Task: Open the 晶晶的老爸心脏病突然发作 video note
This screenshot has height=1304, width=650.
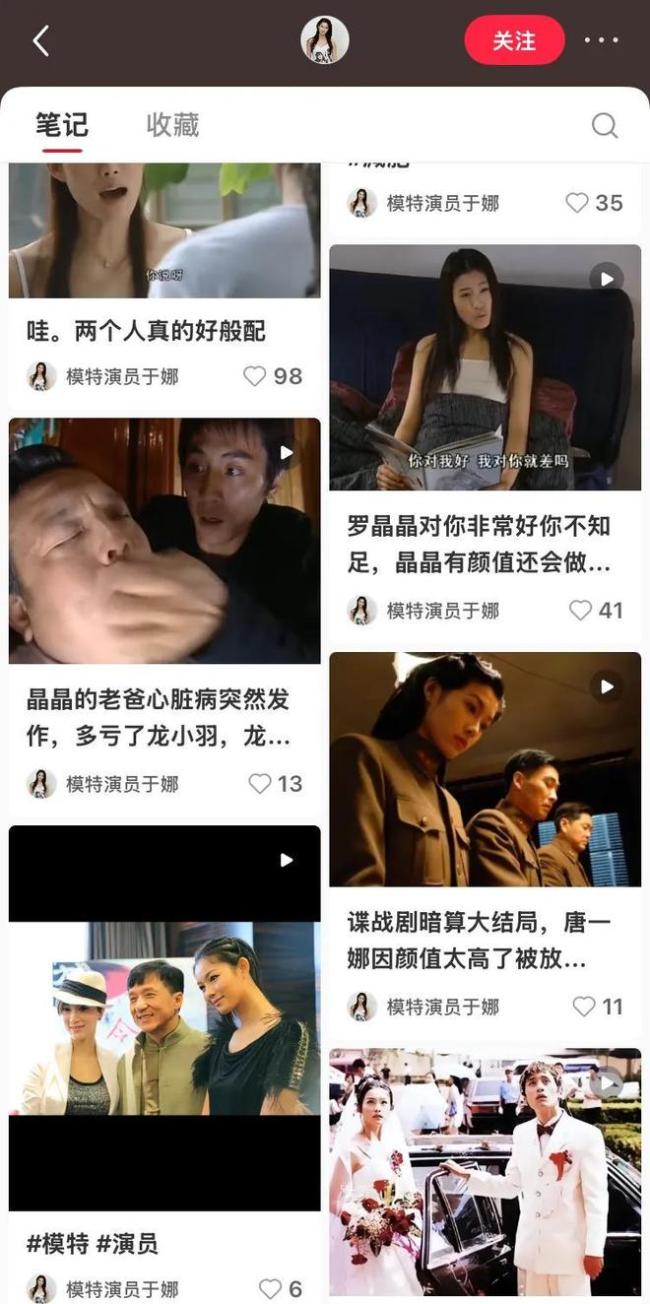Action: coord(165,541)
